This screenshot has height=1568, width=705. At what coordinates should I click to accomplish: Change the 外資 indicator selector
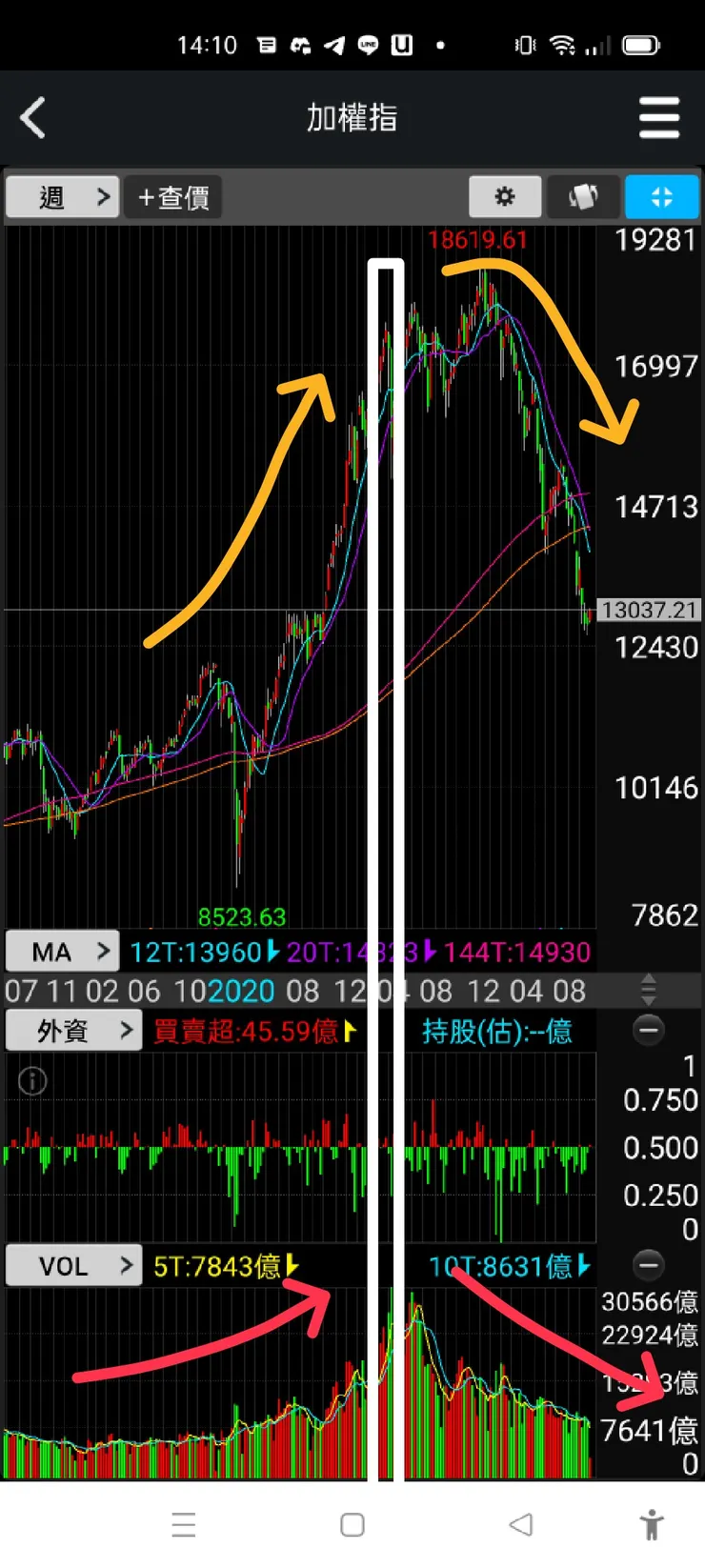(x=74, y=1030)
